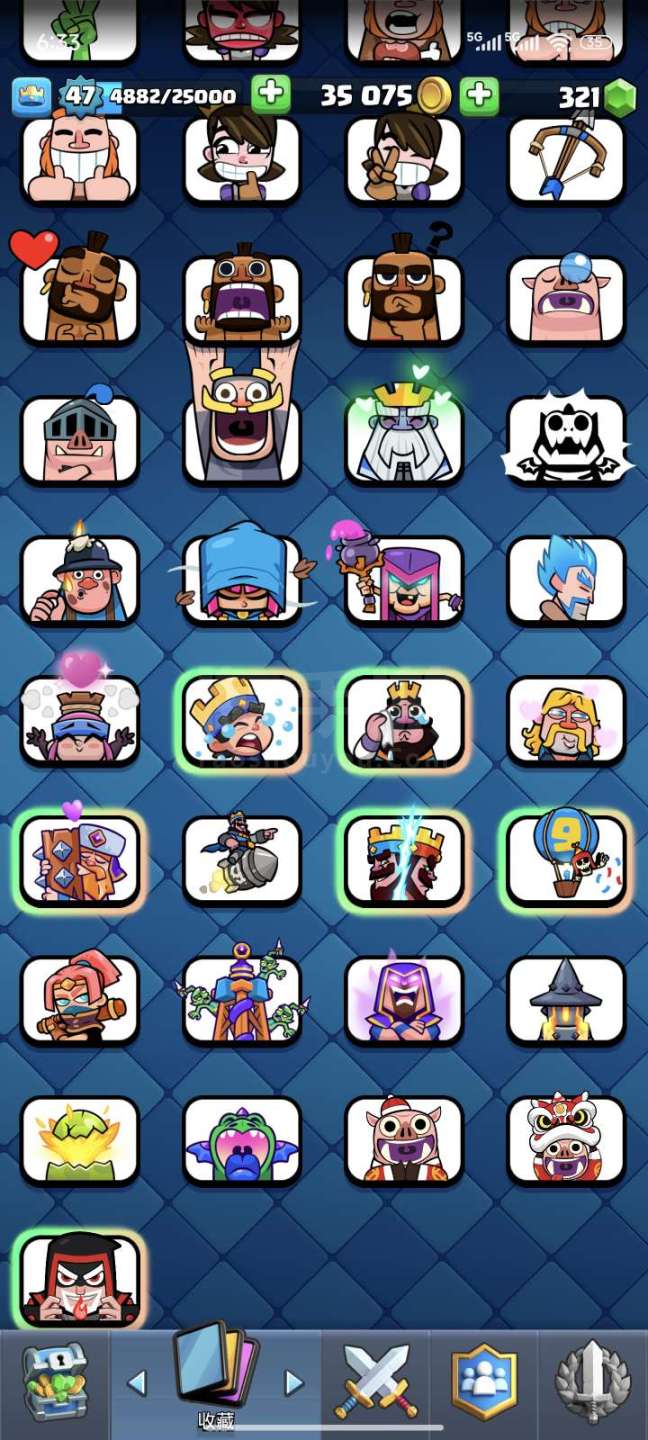
Task: Open the shop chest tab
Action: click(x=54, y=1382)
